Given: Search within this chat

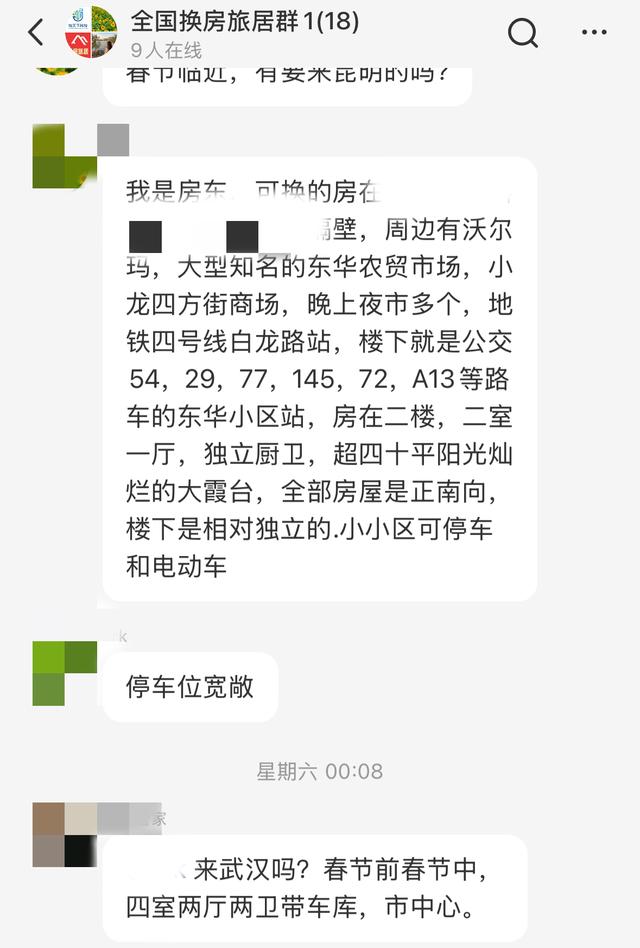Looking at the screenshot, I should pos(522,33).
